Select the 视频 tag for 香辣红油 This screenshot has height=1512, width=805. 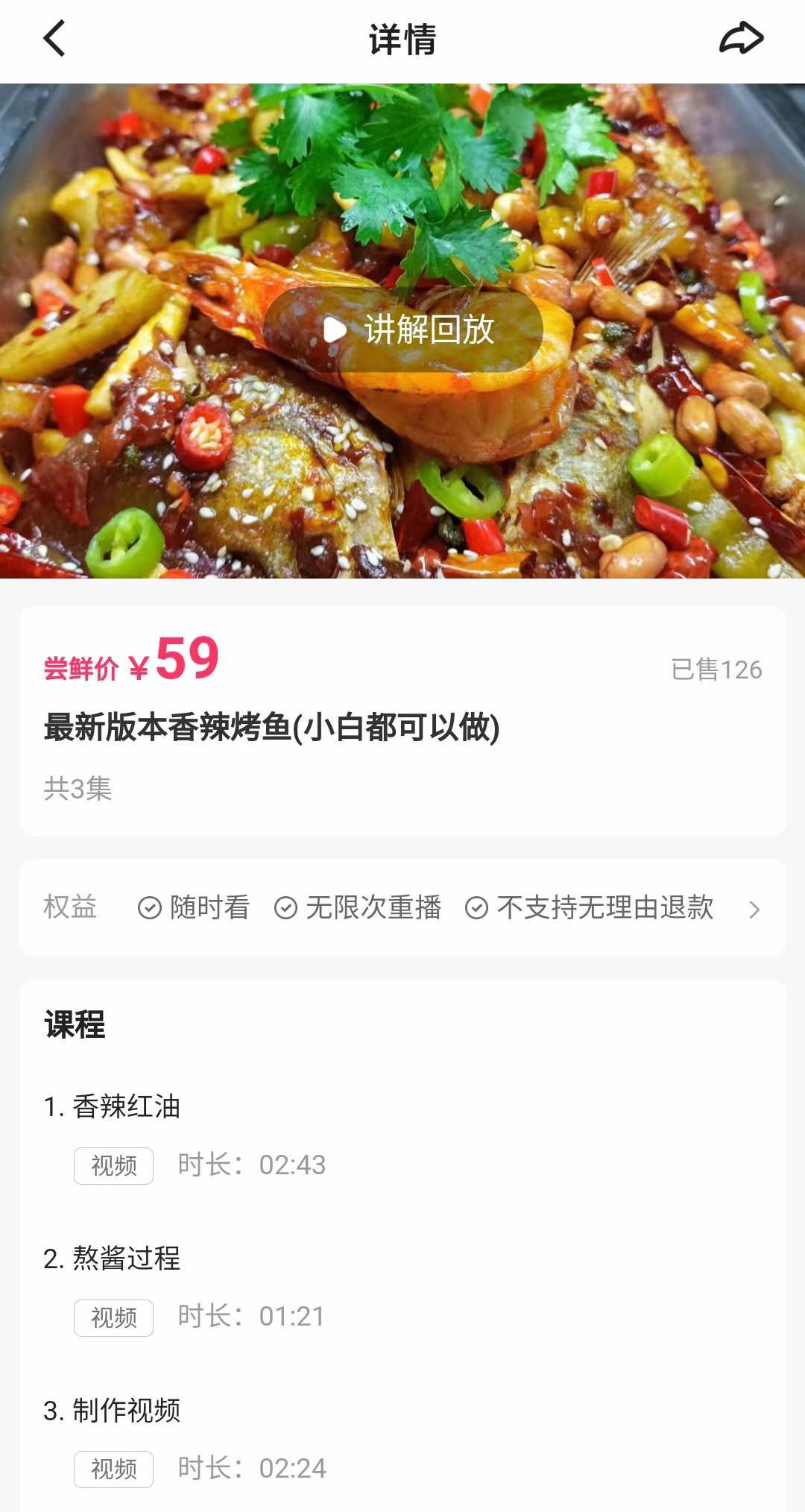tap(113, 1164)
